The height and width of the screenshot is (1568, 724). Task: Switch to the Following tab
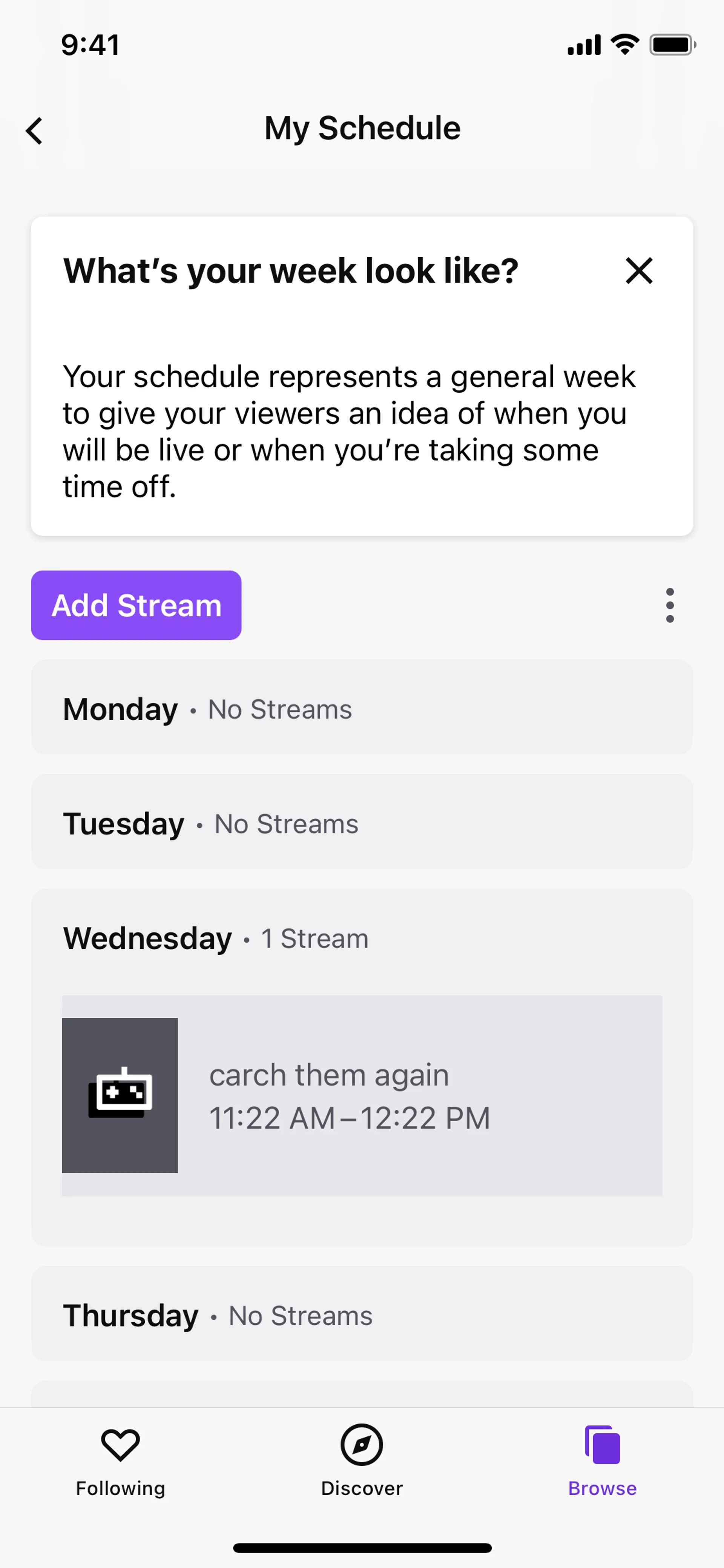[120, 1461]
